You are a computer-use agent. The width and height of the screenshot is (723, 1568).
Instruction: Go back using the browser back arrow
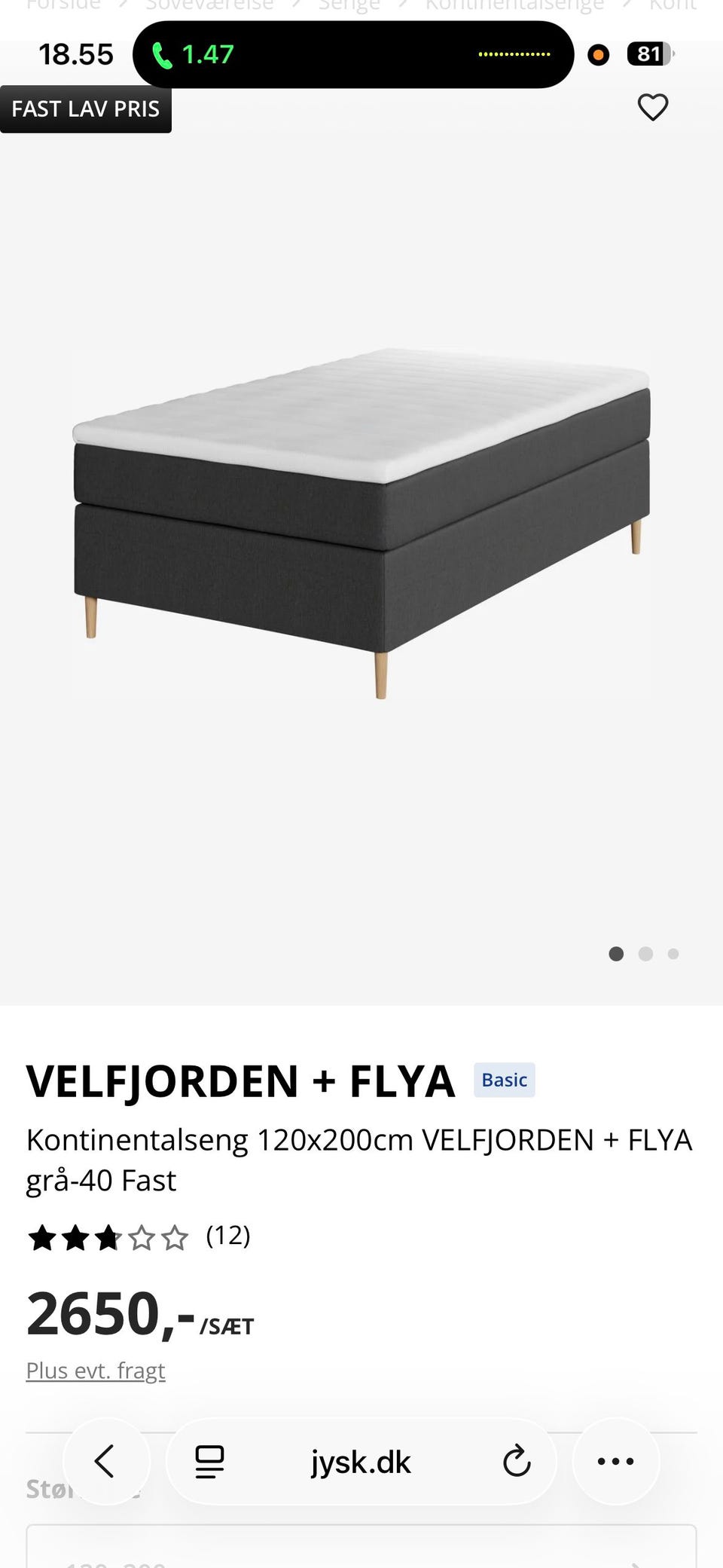tap(105, 1462)
